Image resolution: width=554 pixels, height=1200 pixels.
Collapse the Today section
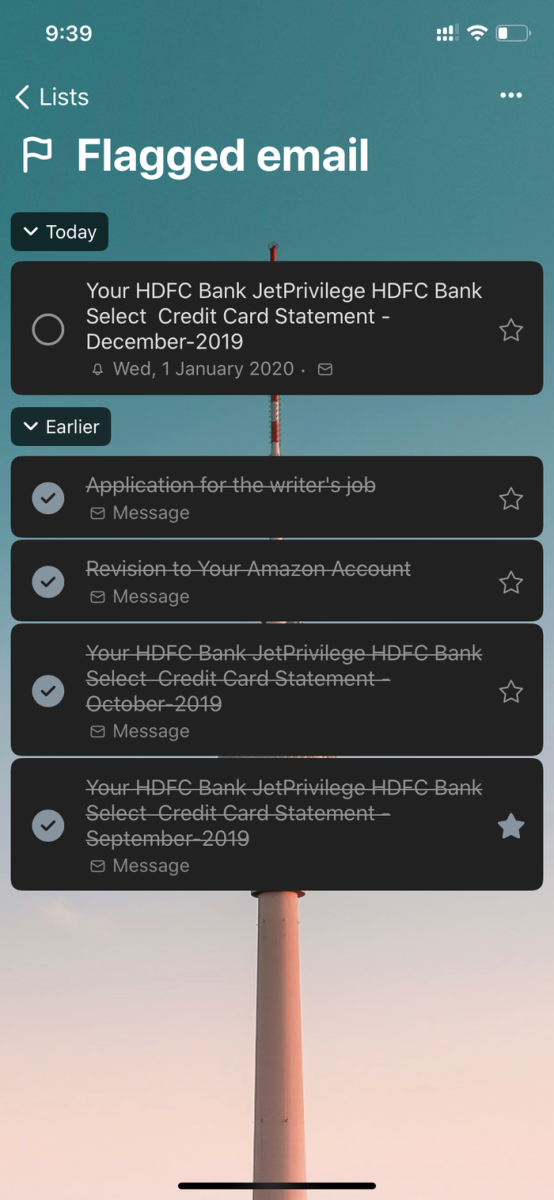tap(59, 232)
